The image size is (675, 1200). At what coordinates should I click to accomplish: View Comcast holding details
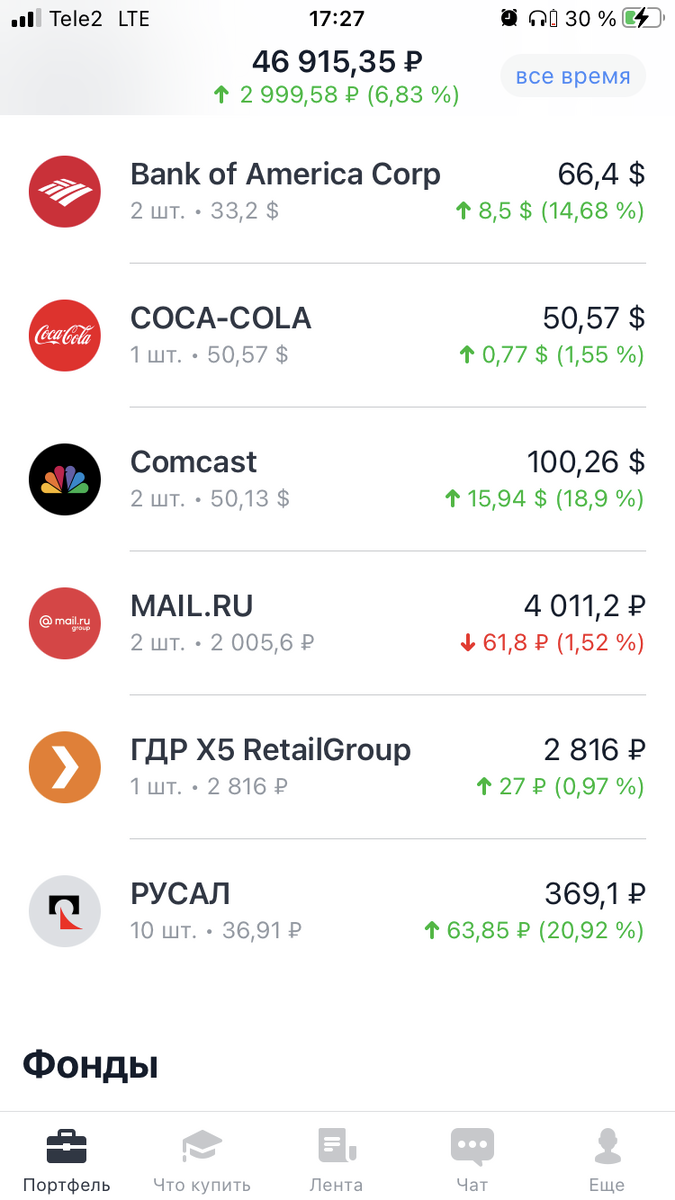pos(337,479)
